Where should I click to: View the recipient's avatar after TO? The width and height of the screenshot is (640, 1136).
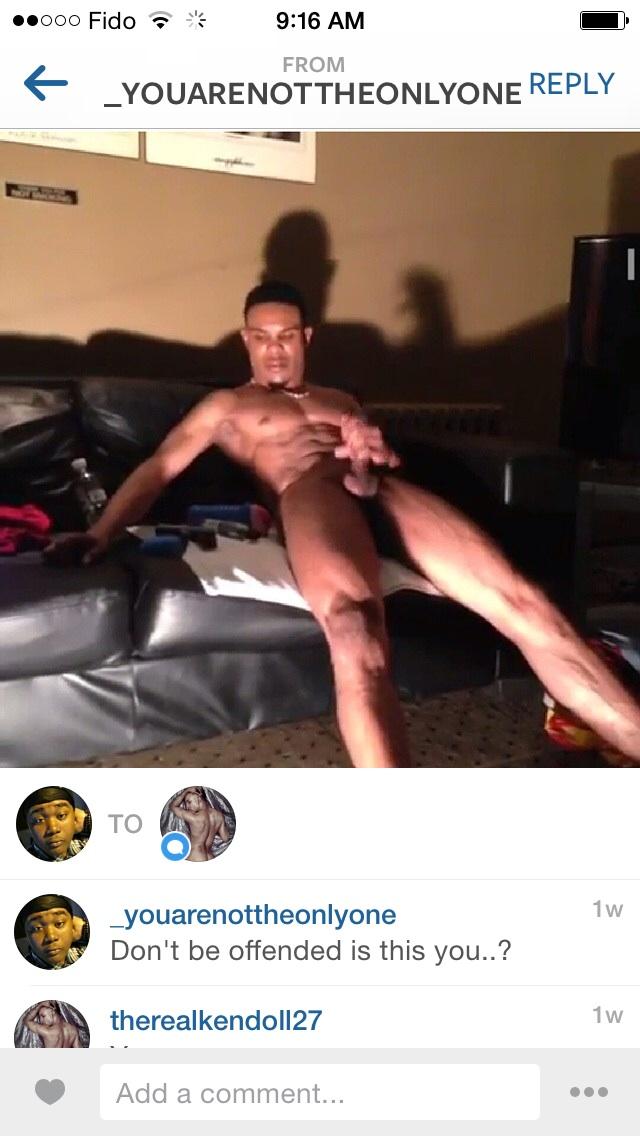(197, 824)
